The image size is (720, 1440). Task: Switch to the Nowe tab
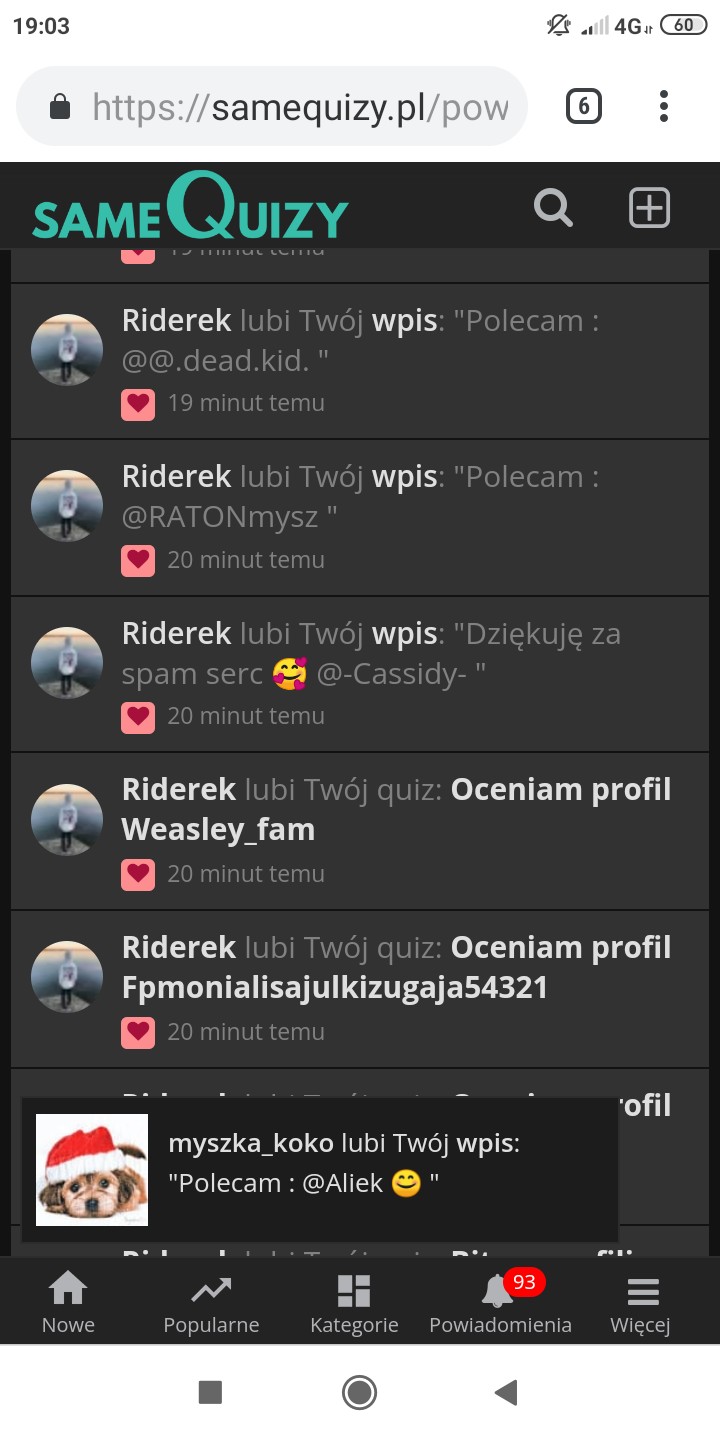[68, 1302]
